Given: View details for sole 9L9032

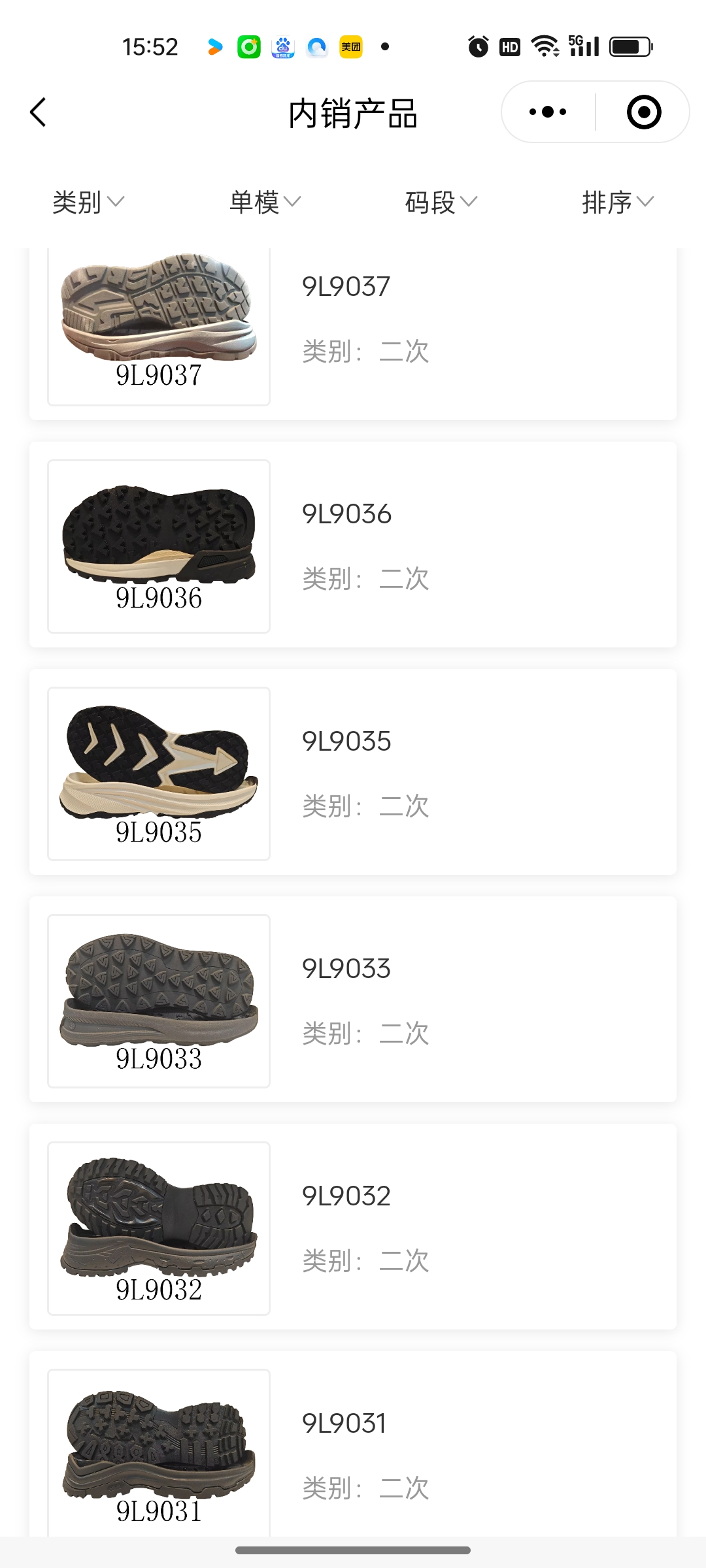Looking at the screenshot, I should coord(353,1228).
